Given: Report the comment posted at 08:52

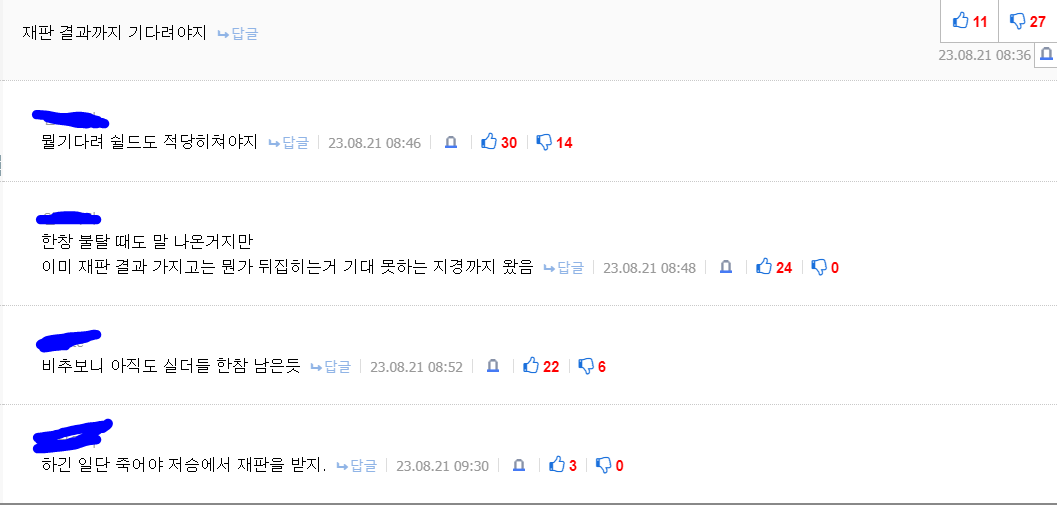Looking at the screenshot, I should [493, 367].
